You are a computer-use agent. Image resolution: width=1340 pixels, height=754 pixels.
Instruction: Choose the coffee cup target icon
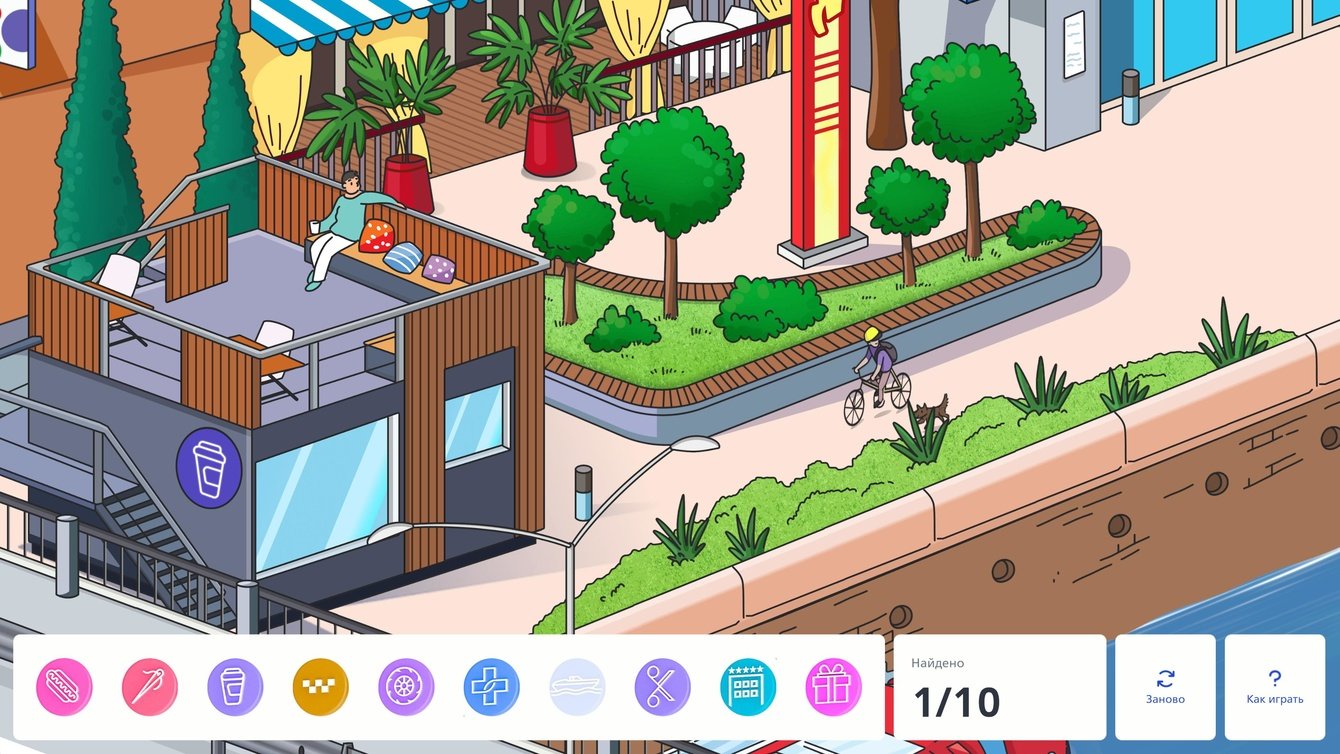coord(235,687)
